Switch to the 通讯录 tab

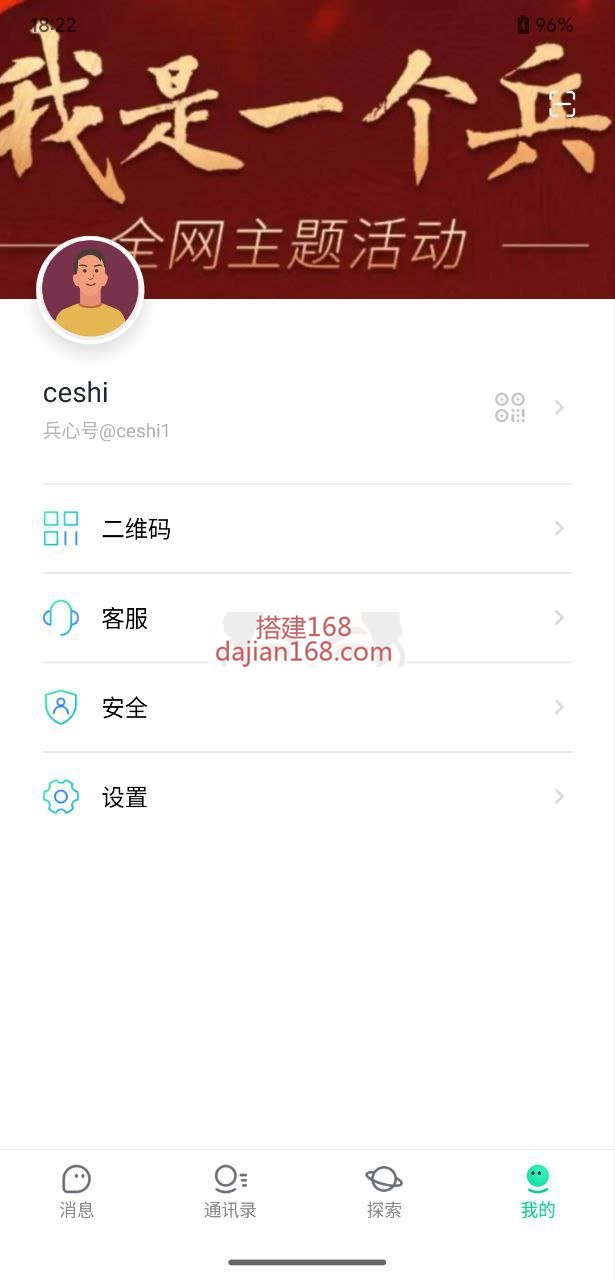(230, 1191)
